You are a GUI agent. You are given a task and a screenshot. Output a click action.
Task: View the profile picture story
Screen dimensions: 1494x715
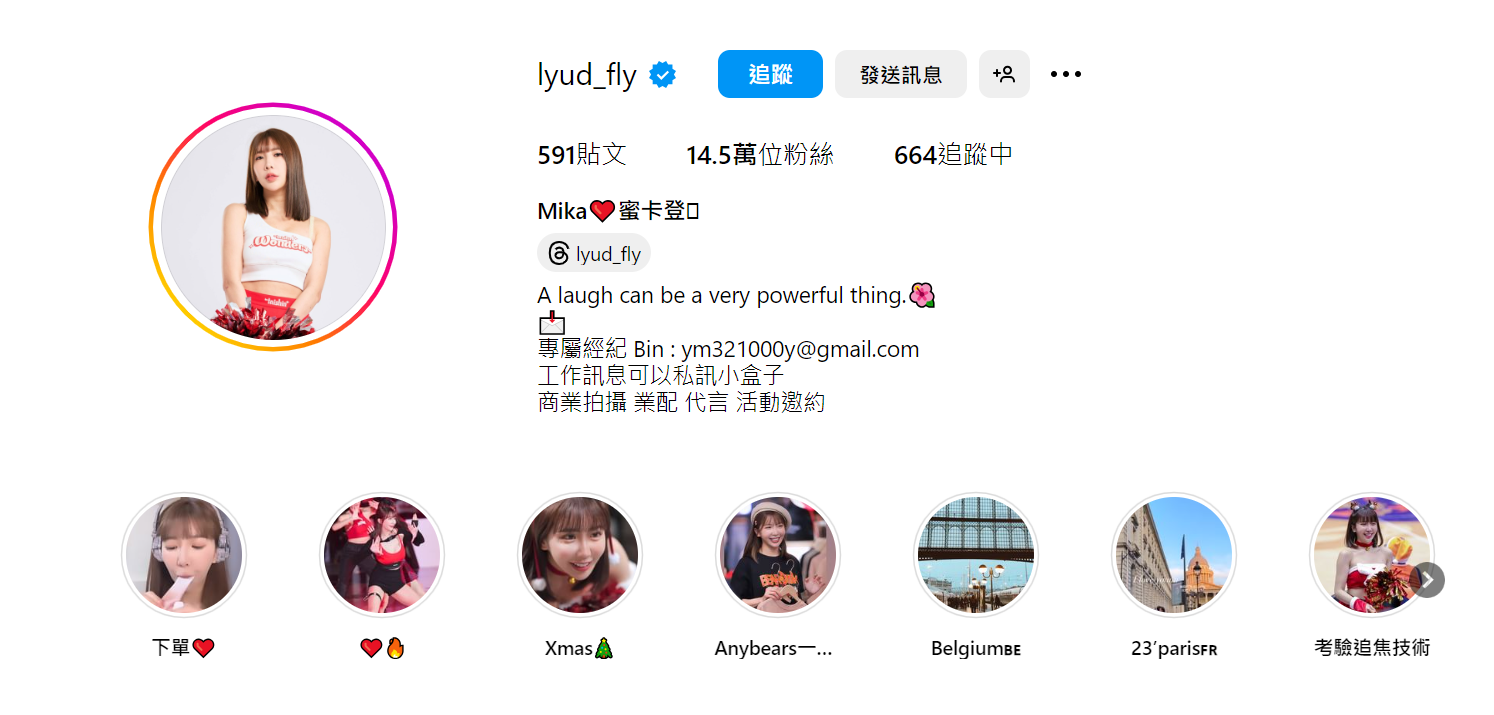[273, 227]
